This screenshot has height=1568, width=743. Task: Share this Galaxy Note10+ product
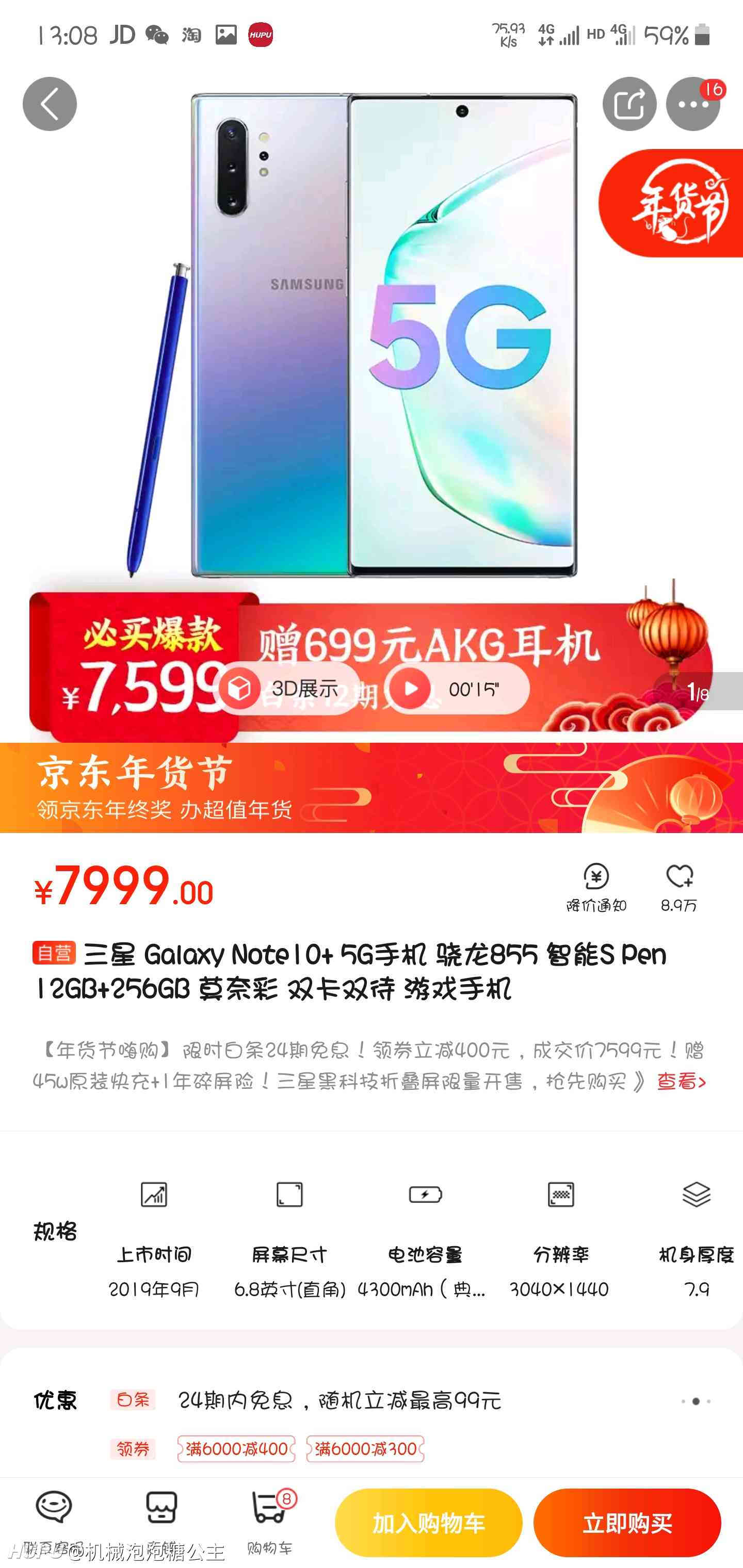629,104
